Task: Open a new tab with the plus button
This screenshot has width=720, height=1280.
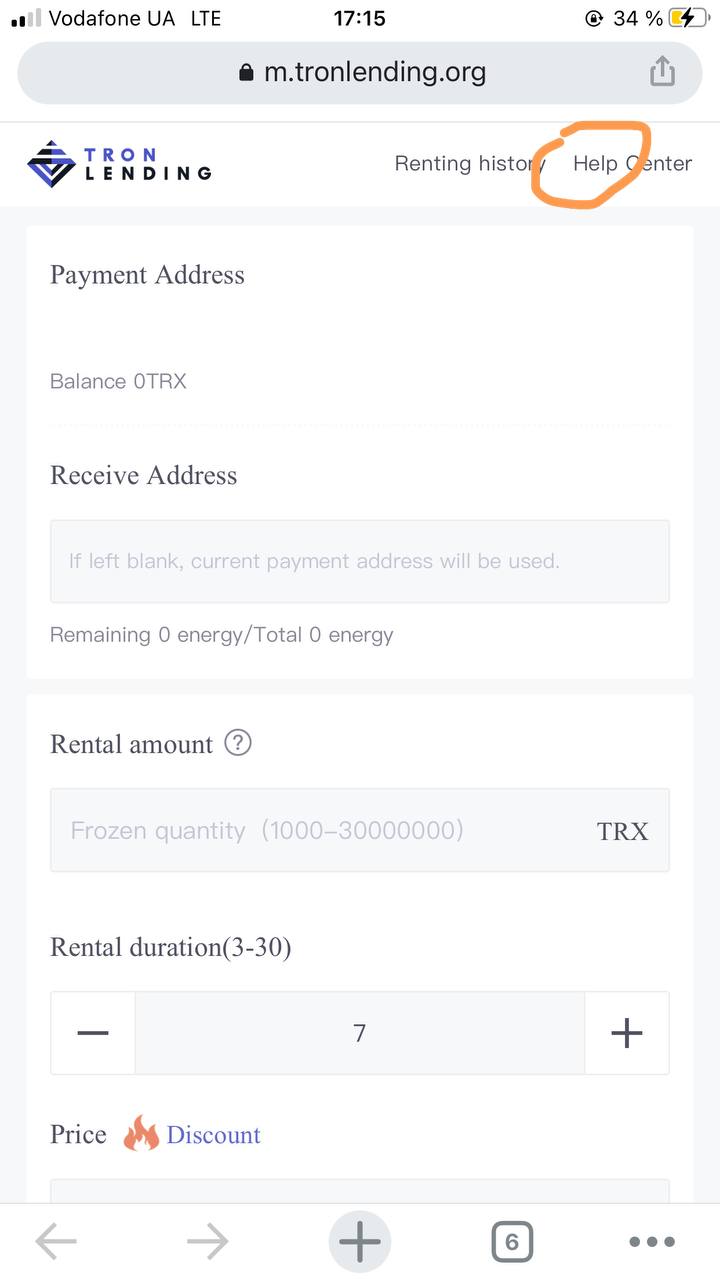Action: click(360, 1242)
